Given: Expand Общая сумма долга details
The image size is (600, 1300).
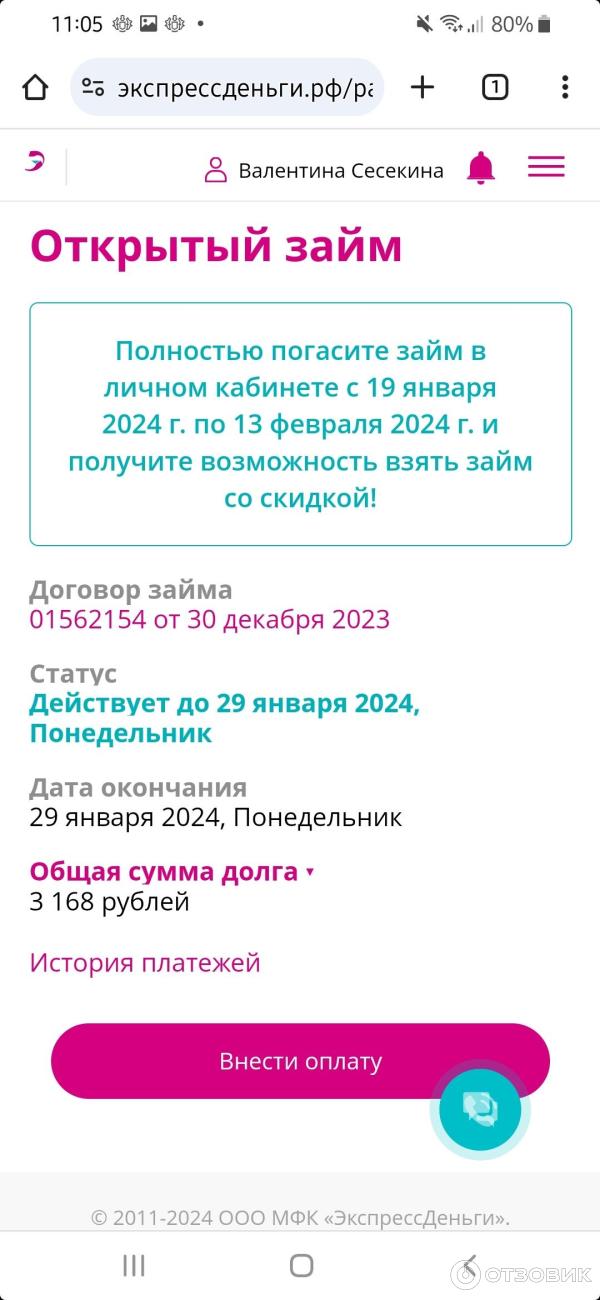Looking at the screenshot, I should (171, 871).
